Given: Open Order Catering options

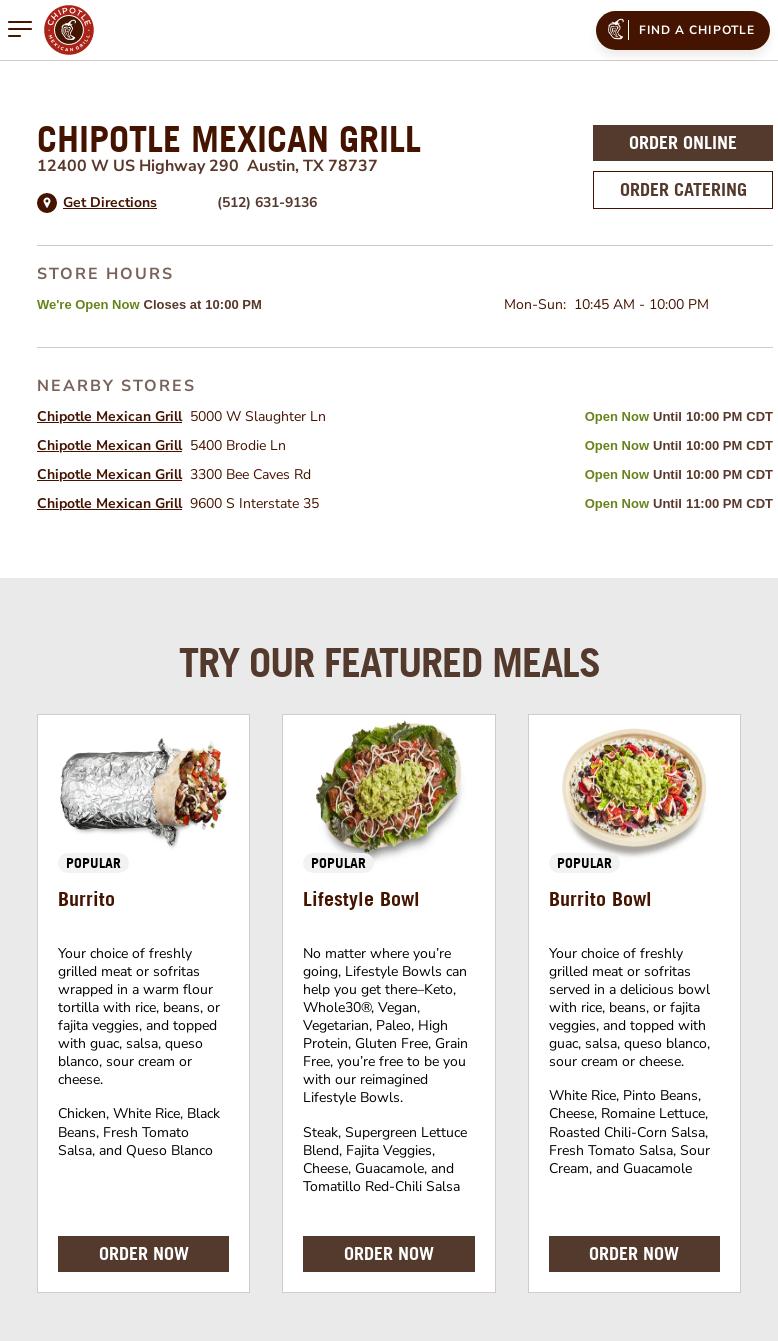Looking at the screenshot, I should 683,189.
